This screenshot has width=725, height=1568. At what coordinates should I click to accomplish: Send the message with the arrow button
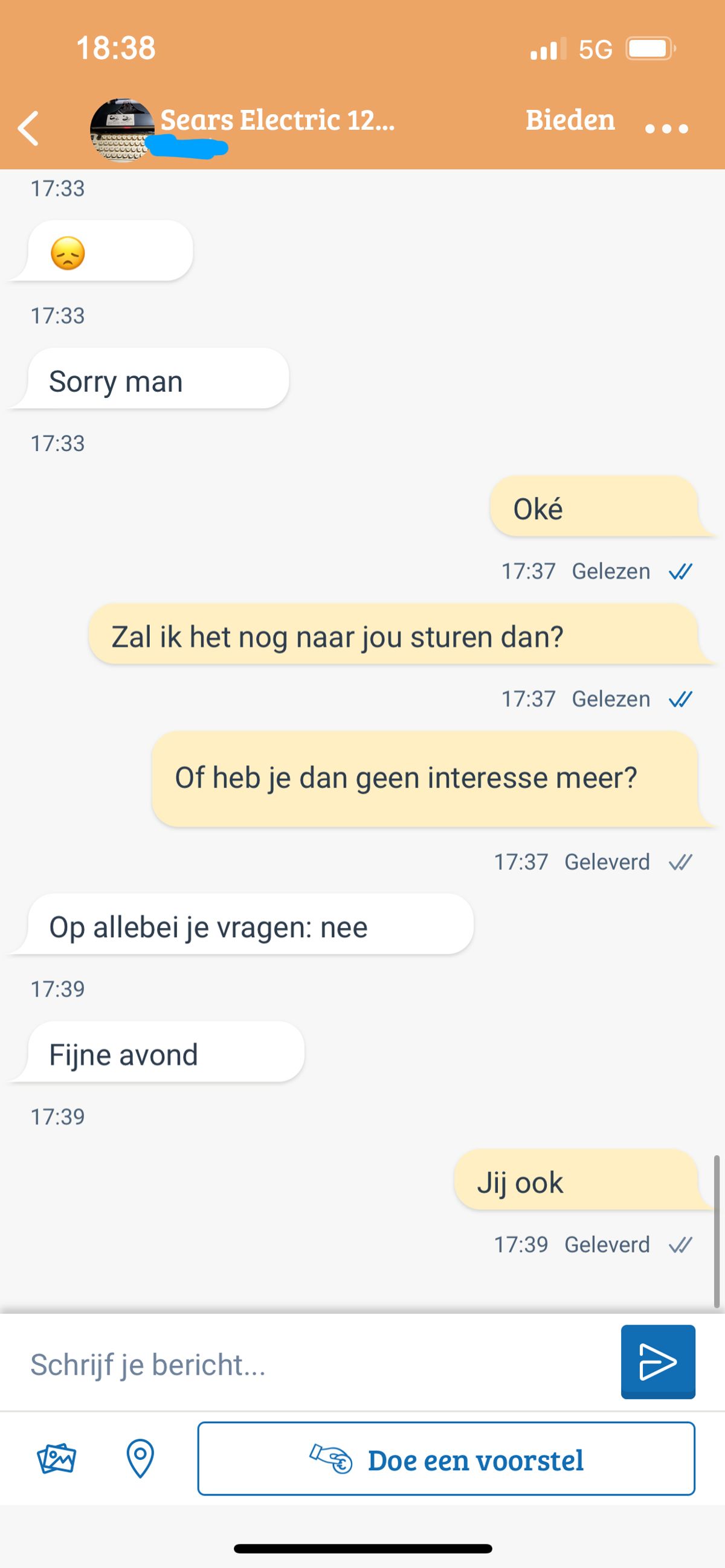click(658, 1362)
